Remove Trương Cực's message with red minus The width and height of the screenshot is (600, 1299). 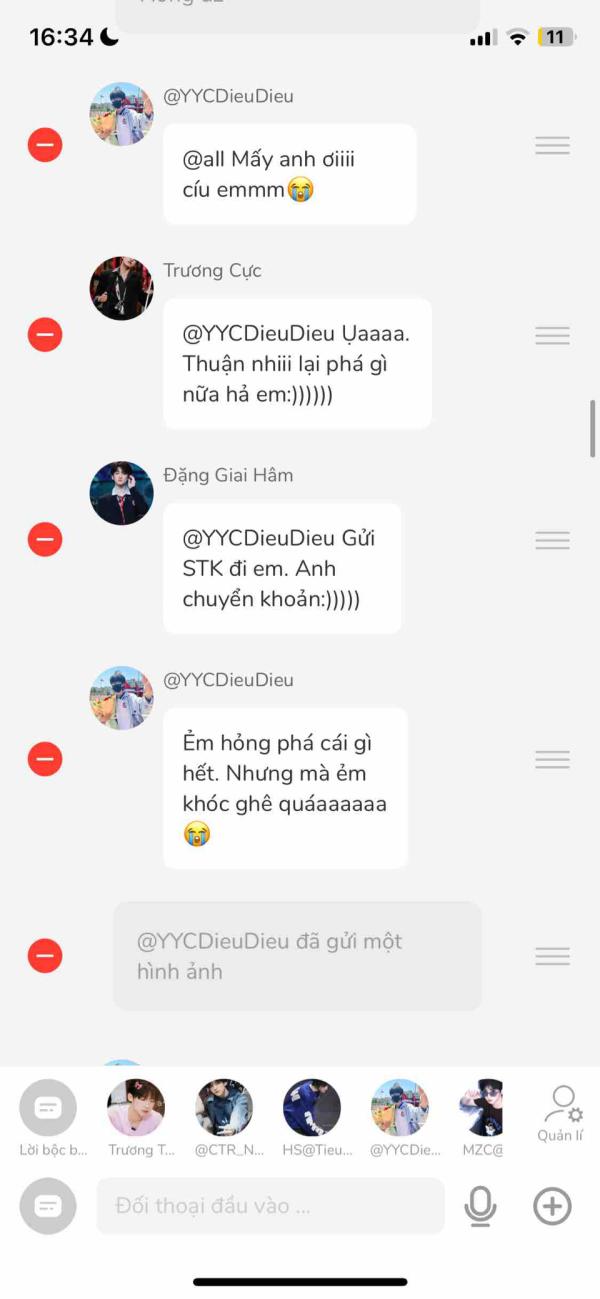[45, 334]
